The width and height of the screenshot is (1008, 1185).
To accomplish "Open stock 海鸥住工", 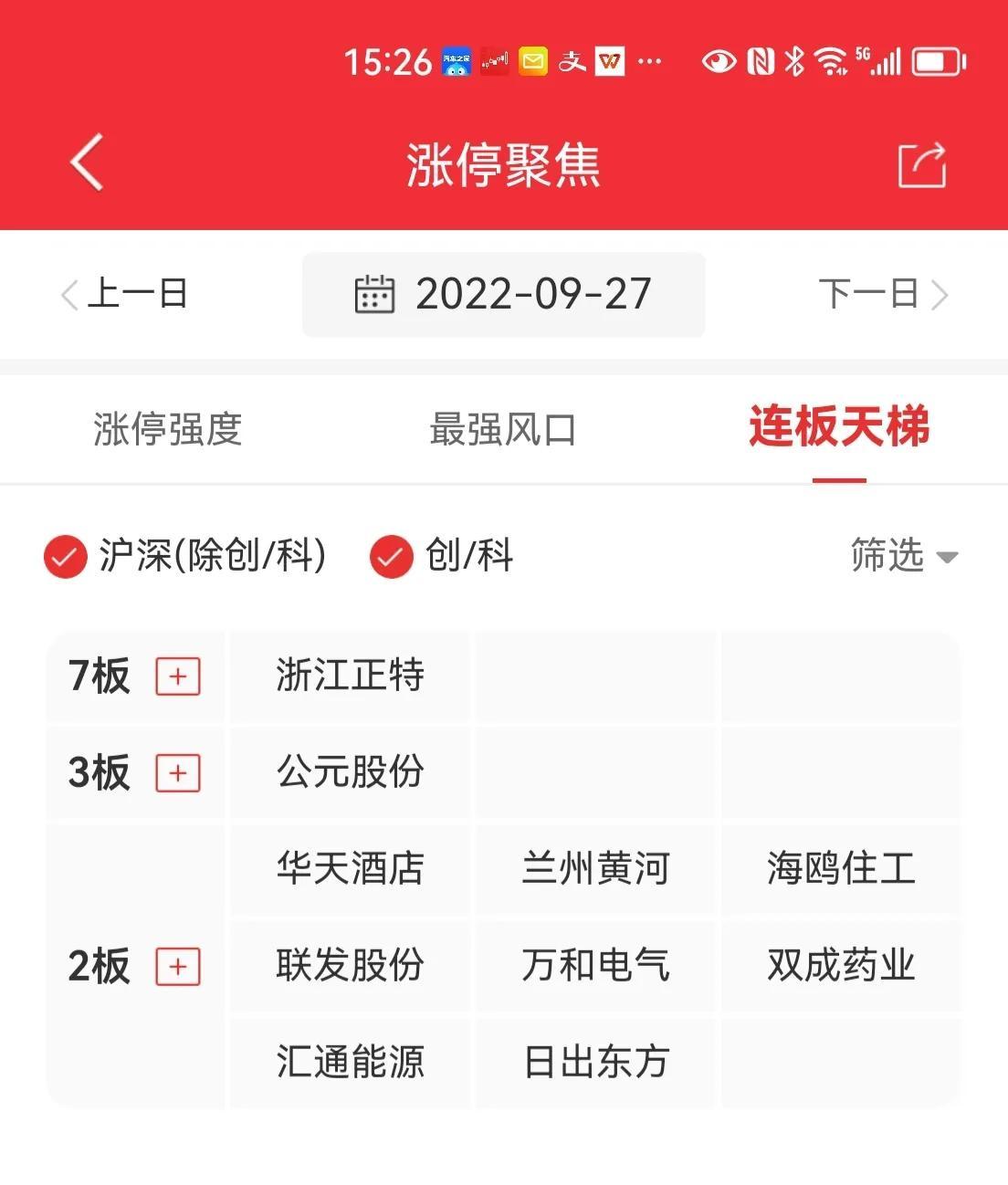I will (x=841, y=868).
